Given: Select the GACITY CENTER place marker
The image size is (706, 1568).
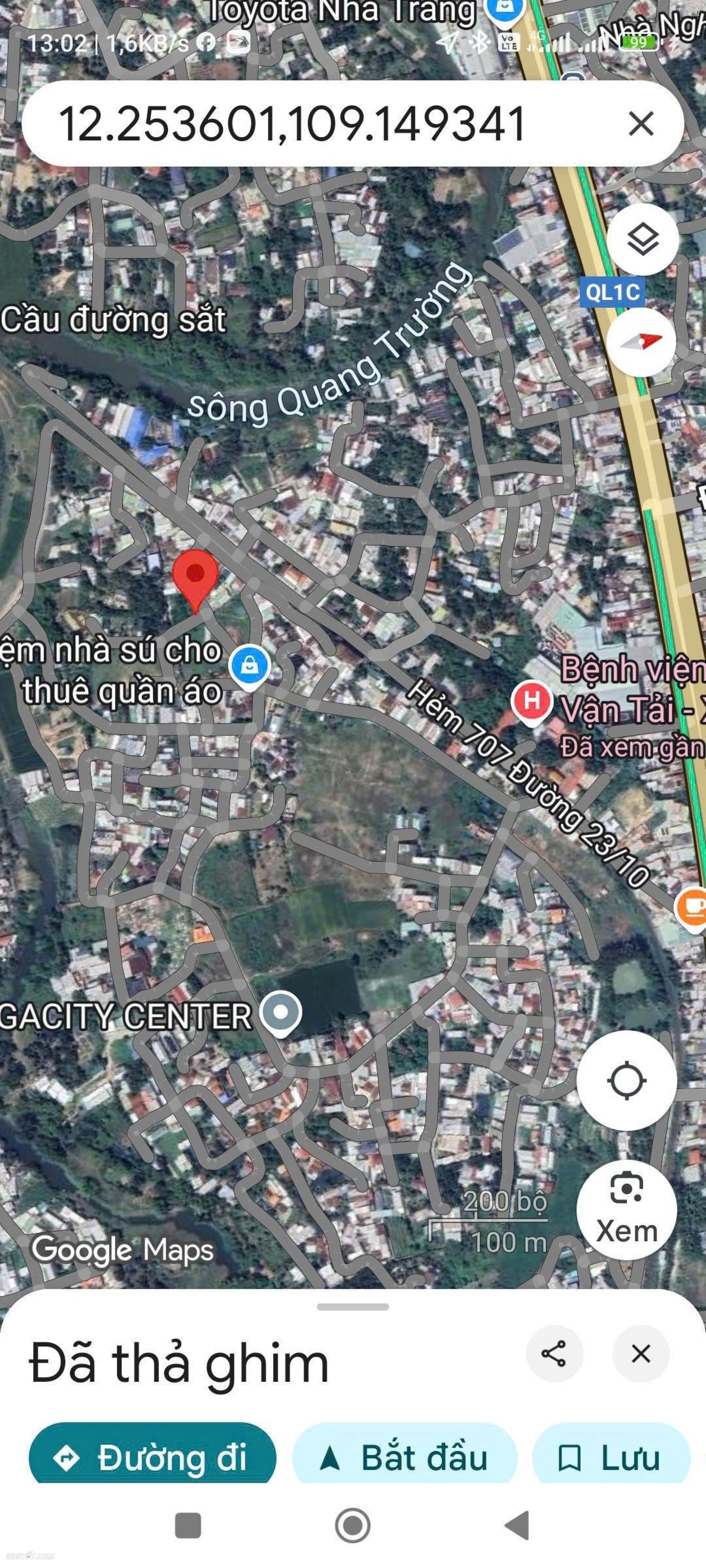Looking at the screenshot, I should click(281, 1012).
